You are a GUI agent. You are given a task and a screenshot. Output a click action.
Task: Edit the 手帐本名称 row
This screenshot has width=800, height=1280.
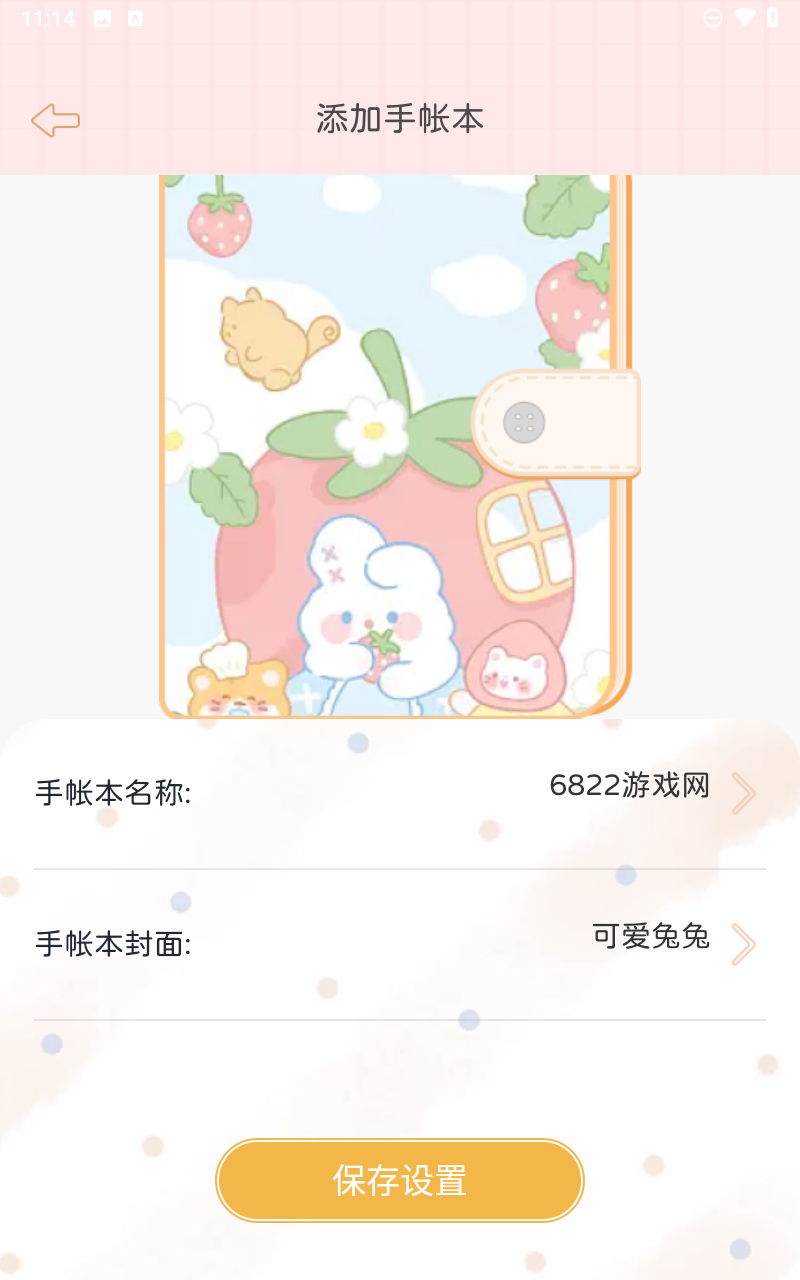point(400,793)
